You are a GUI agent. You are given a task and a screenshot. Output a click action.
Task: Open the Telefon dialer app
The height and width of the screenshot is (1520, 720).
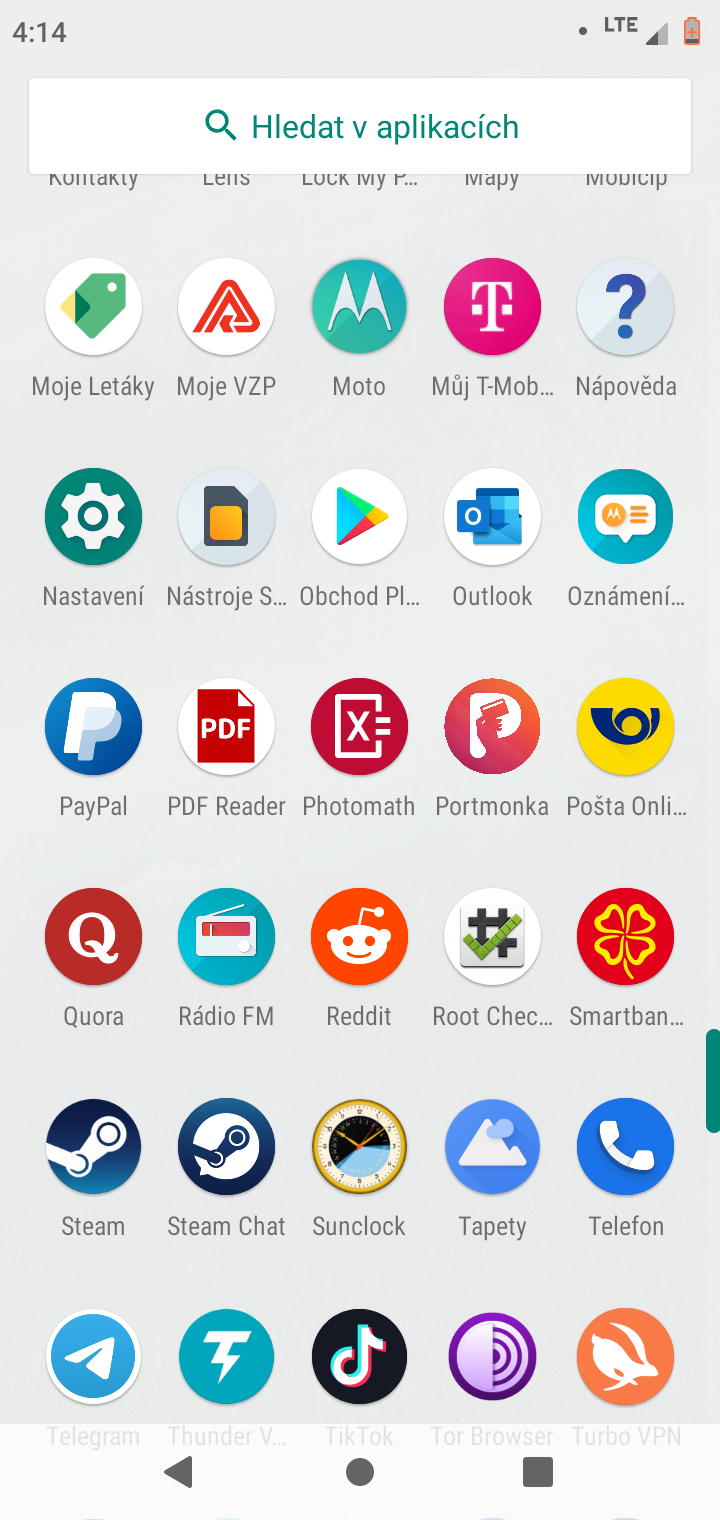[625, 1147]
